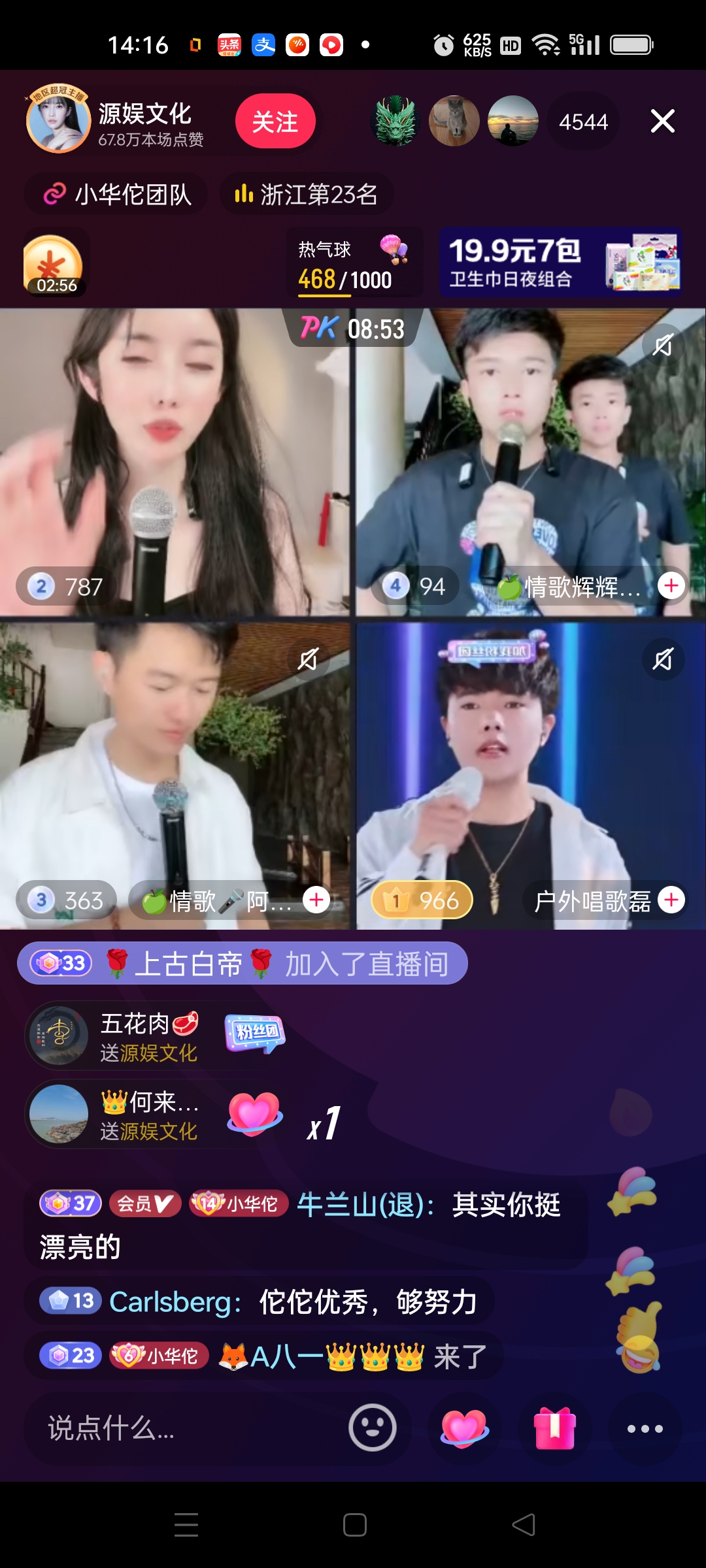Screen dimensions: 706x1568
Task: Open the 4544 viewers list
Action: 583,122
